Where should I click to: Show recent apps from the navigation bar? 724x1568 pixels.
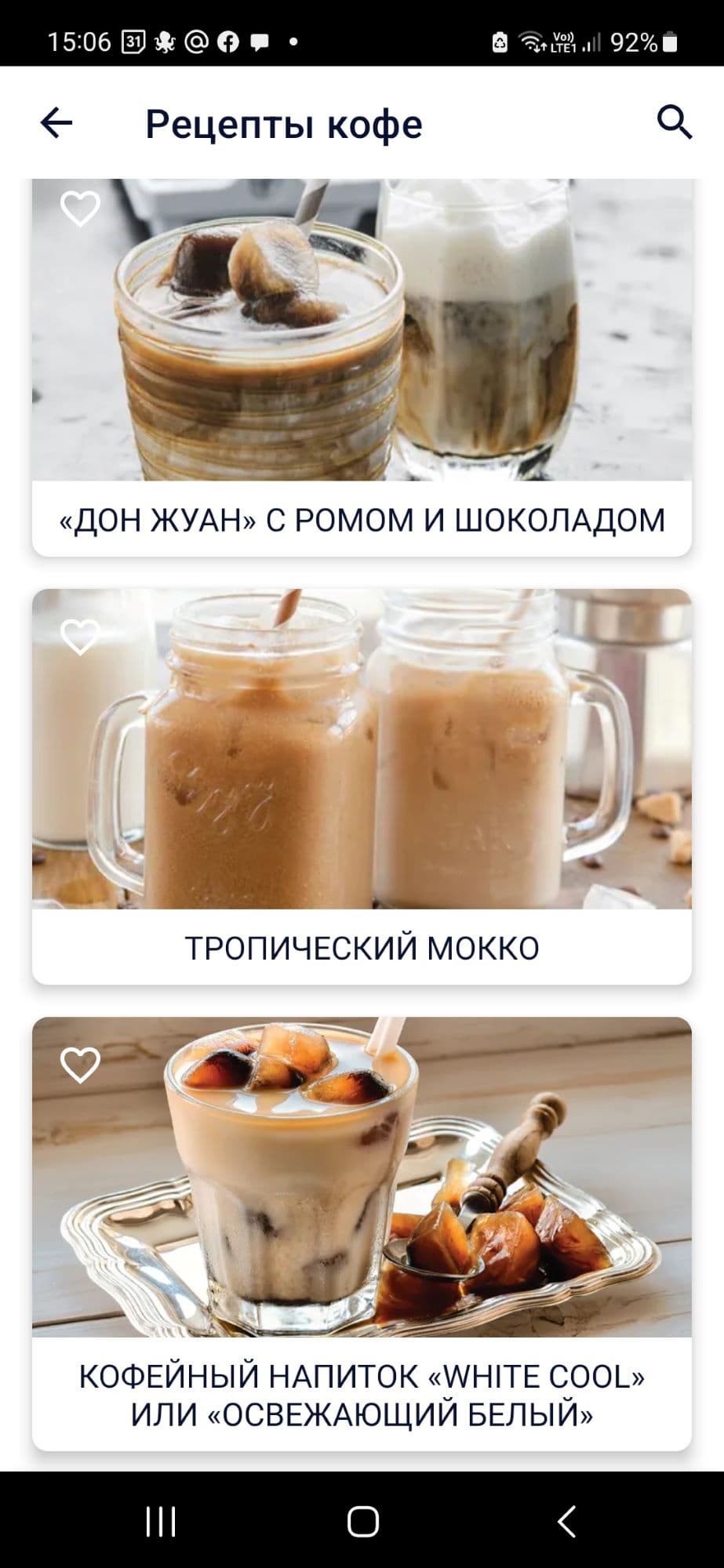coord(161,1521)
